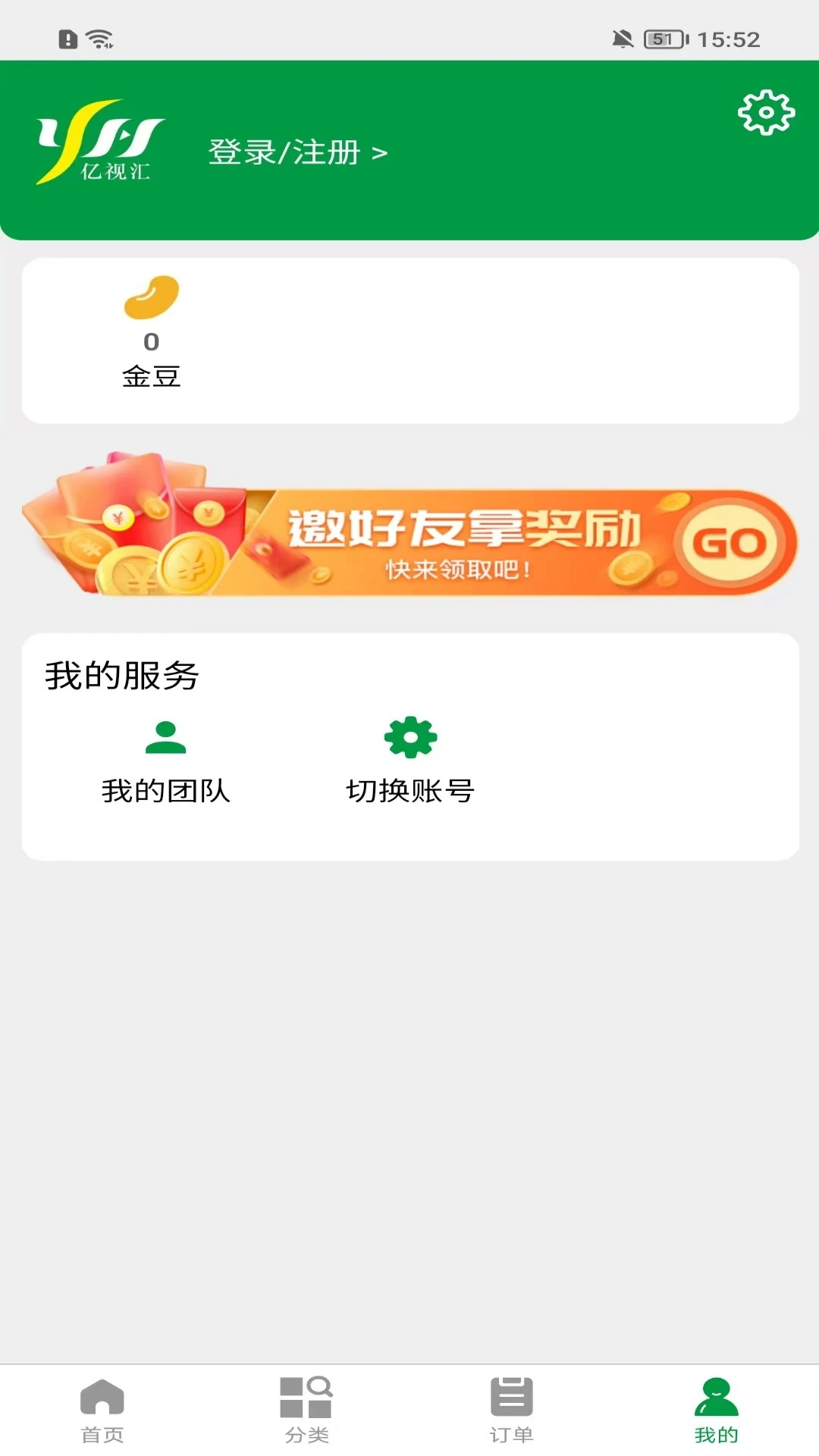Image resolution: width=819 pixels, height=1456 pixels.
Task: Select 切换账号 to switch account
Action: pos(410,761)
